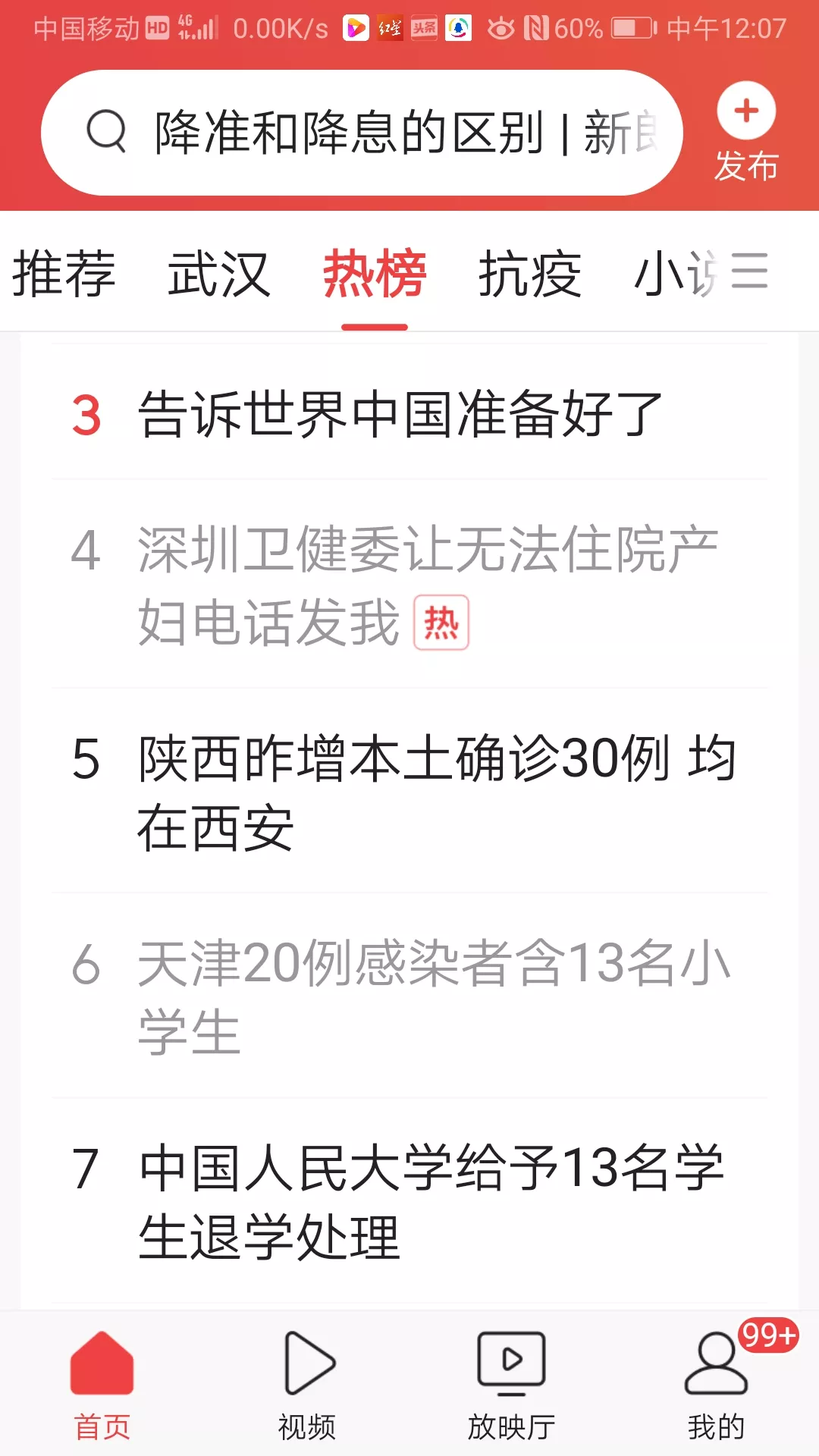This screenshot has height=1456, width=819.
Task: Open hot topic 中国人民大学给予13名学生退学处理
Action: (409, 1202)
